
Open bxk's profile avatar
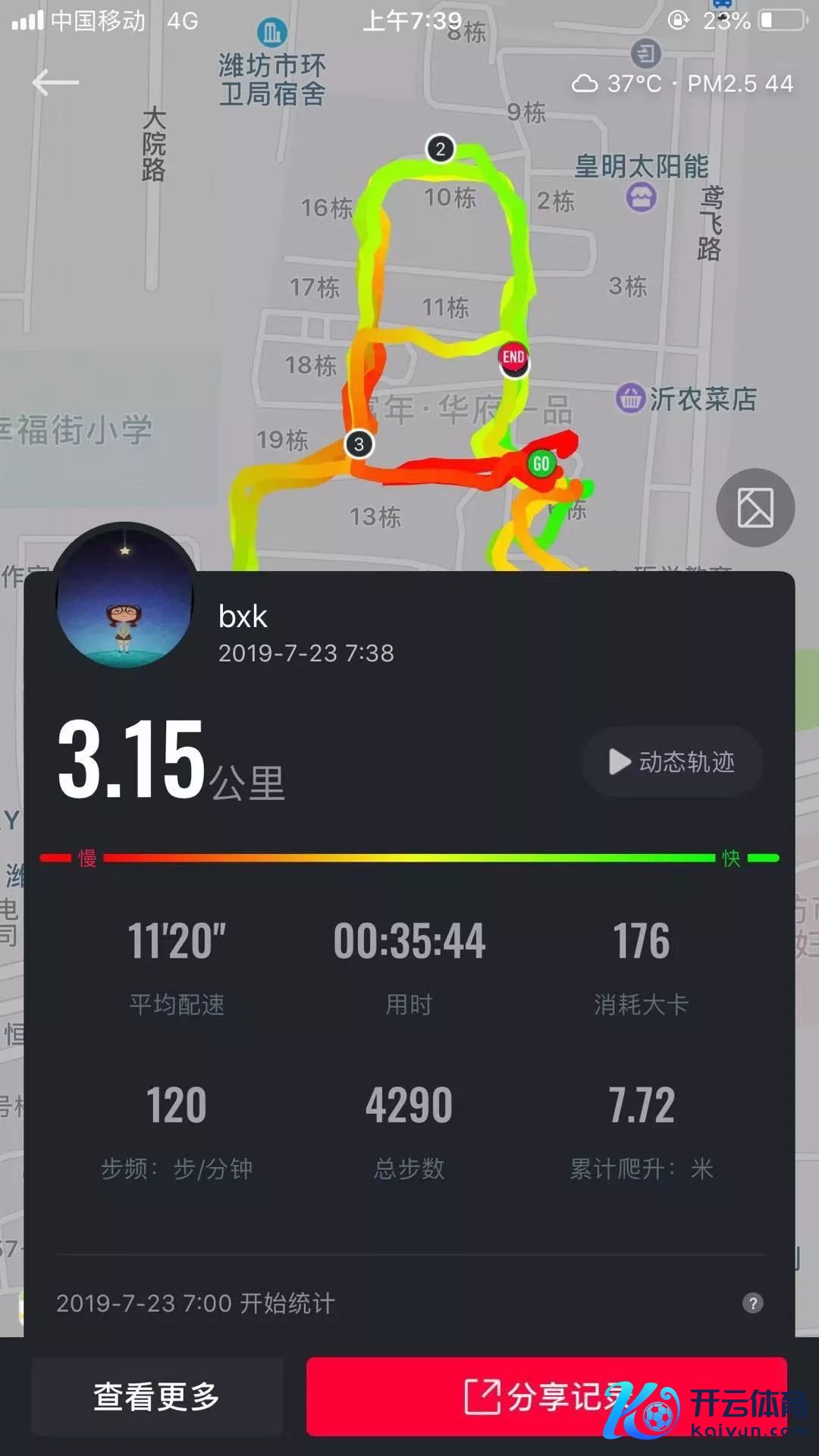pos(125,597)
